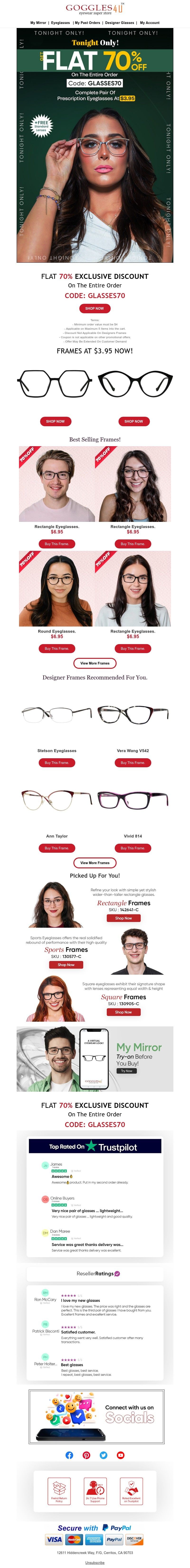Open the My Mirror link in header
190x1568 pixels.
pyautogui.click(x=38, y=23)
